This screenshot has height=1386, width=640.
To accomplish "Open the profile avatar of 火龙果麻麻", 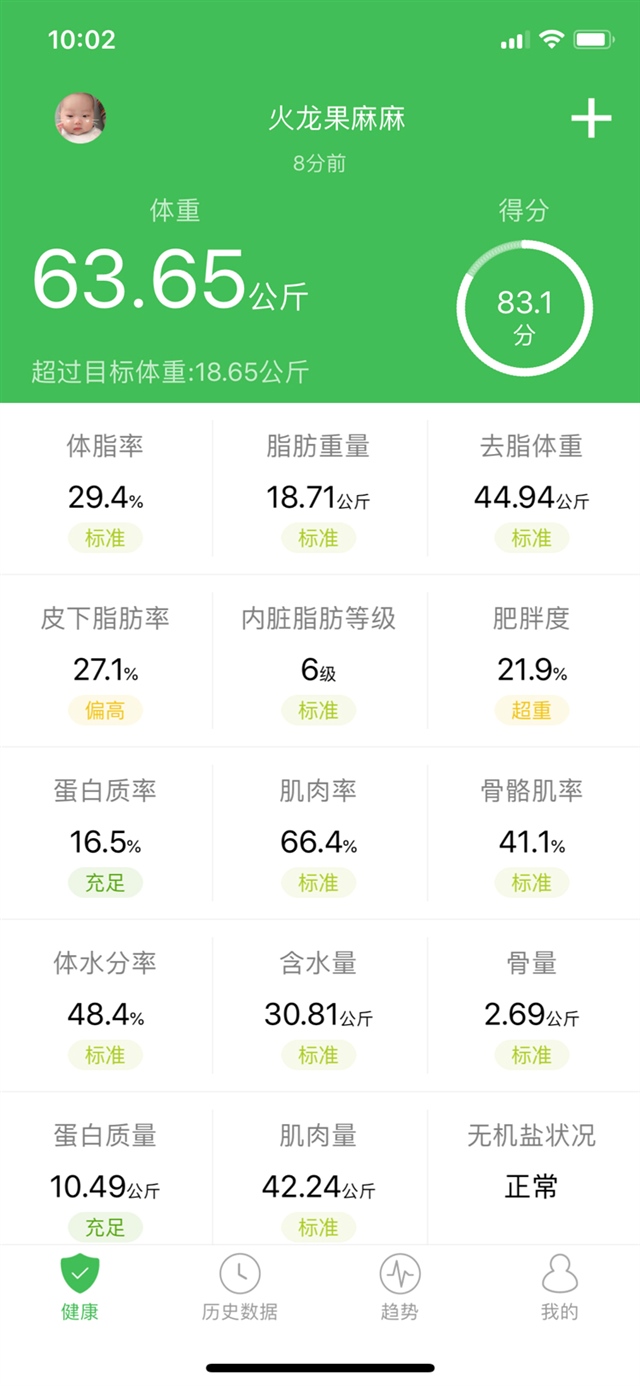I will tap(80, 118).
